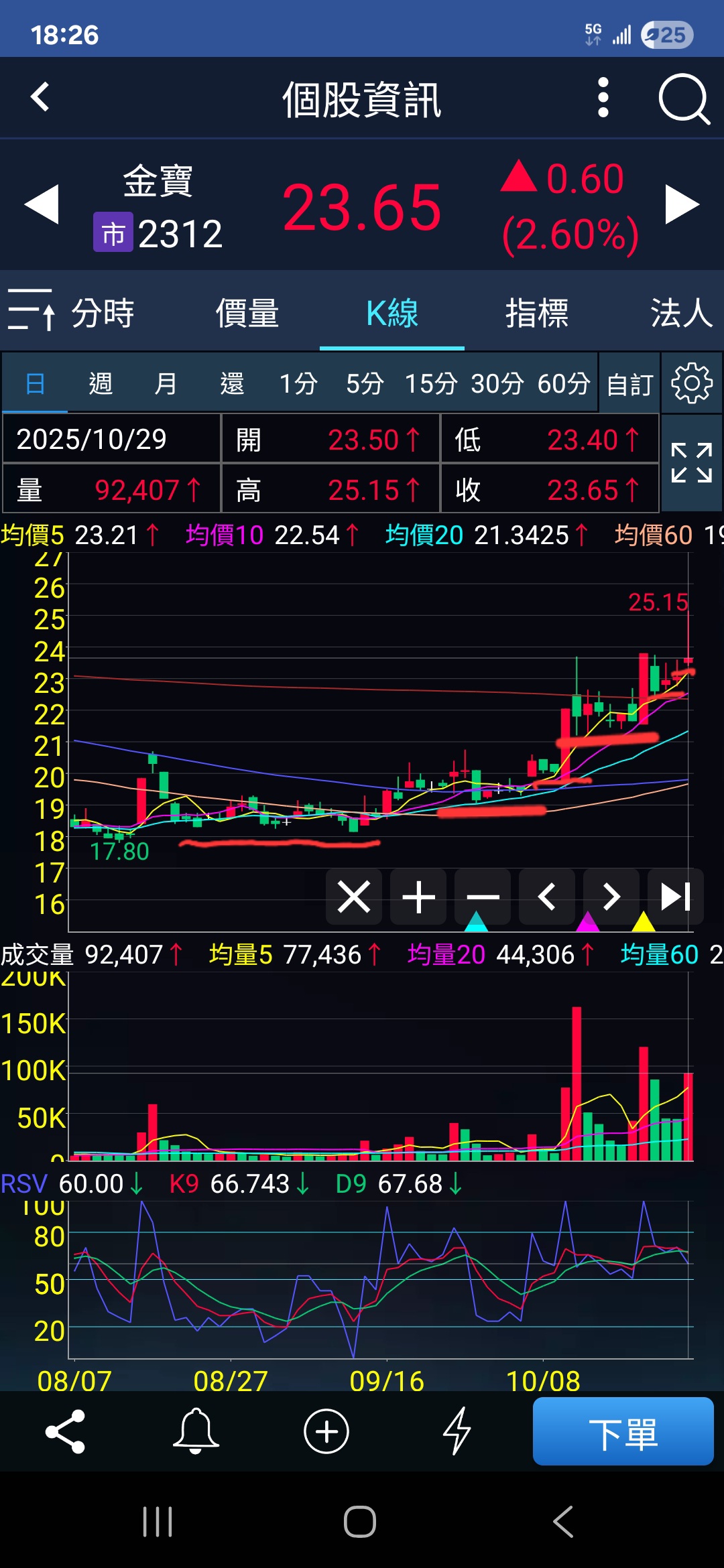The height and width of the screenshot is (1568, 724).
Task: Expand the chart to fullscreen
Action: pyautogui.click(x=691, y=462)
